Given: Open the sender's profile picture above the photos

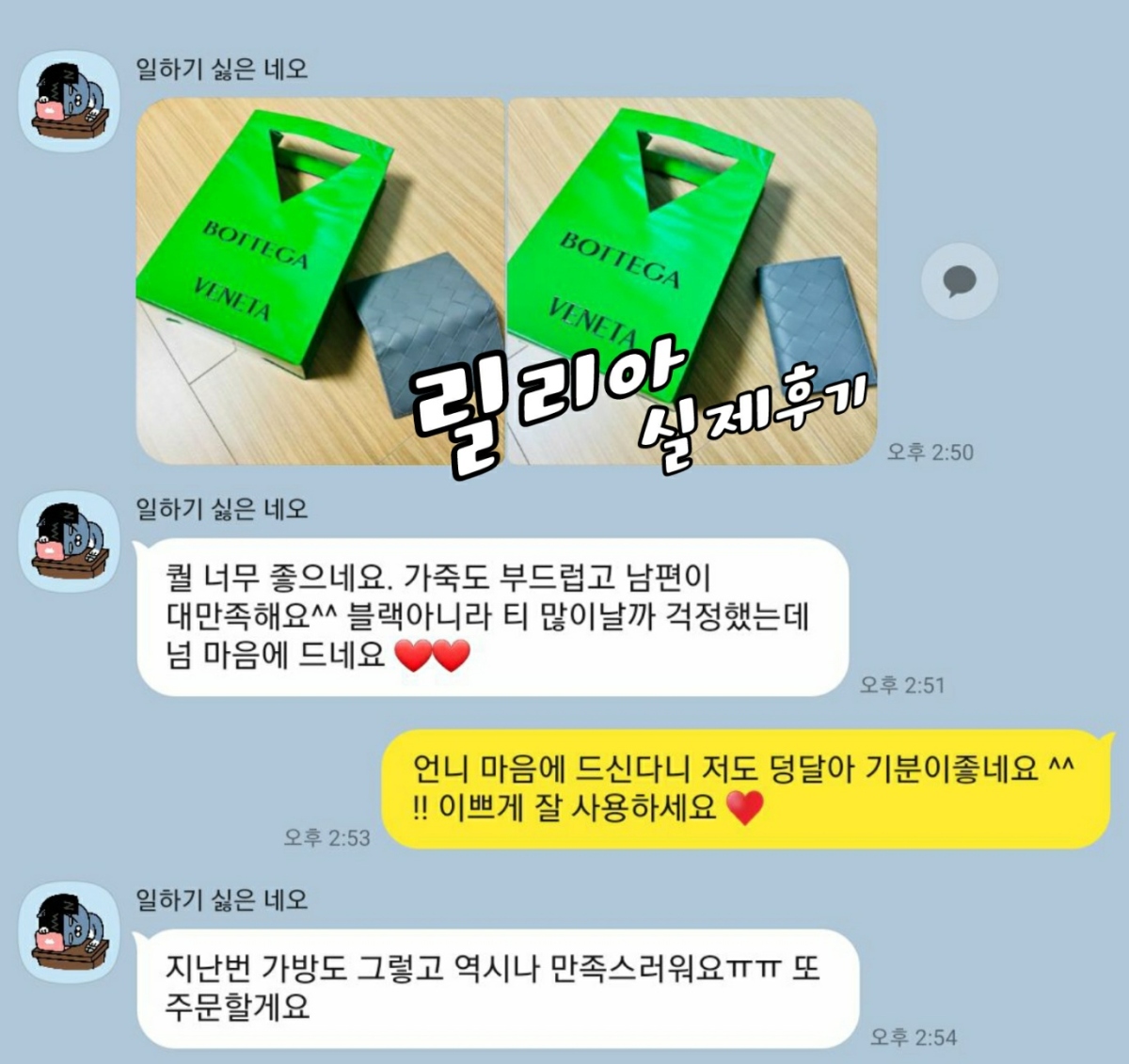Looking at the screenshot, I should (x=70, y=101).
